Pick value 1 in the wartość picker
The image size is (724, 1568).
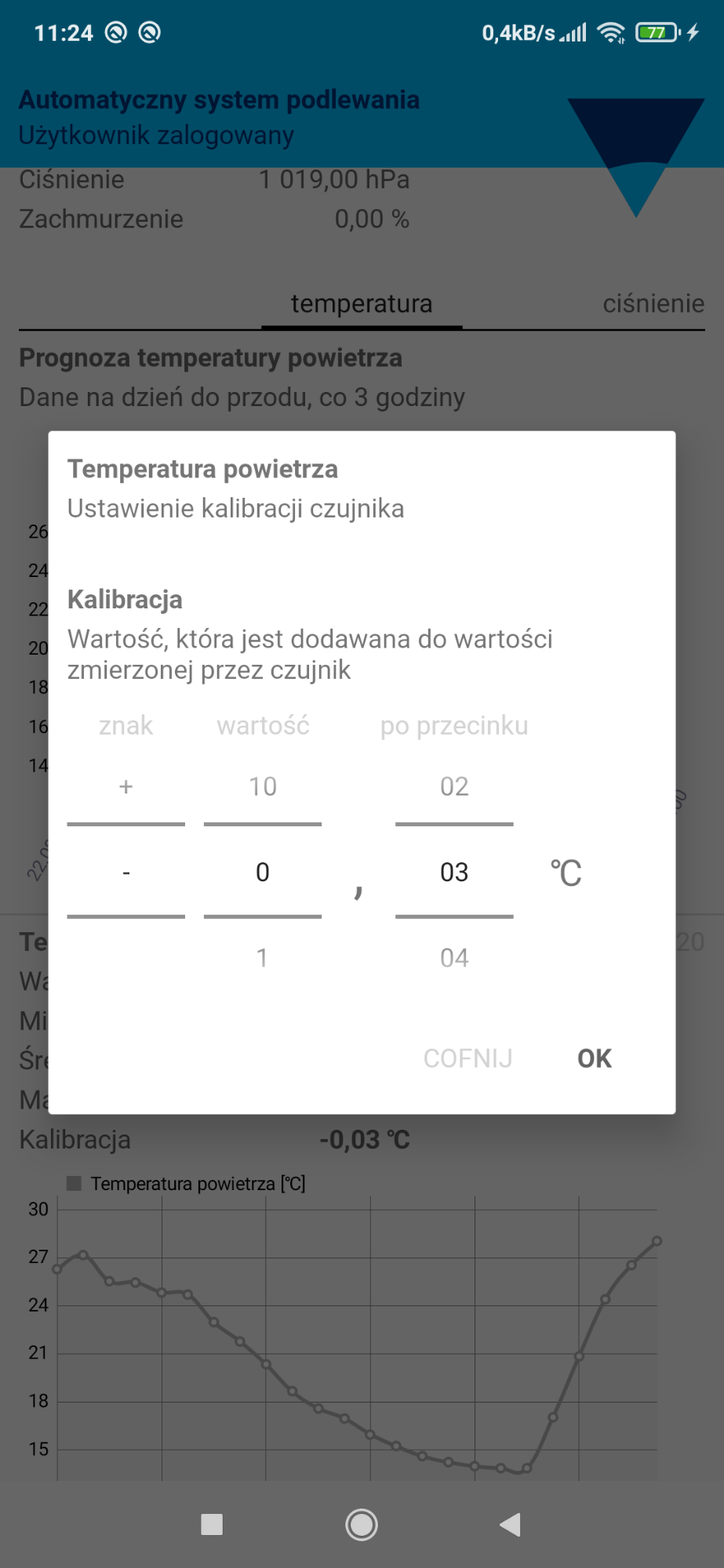[x=263, y=957]
